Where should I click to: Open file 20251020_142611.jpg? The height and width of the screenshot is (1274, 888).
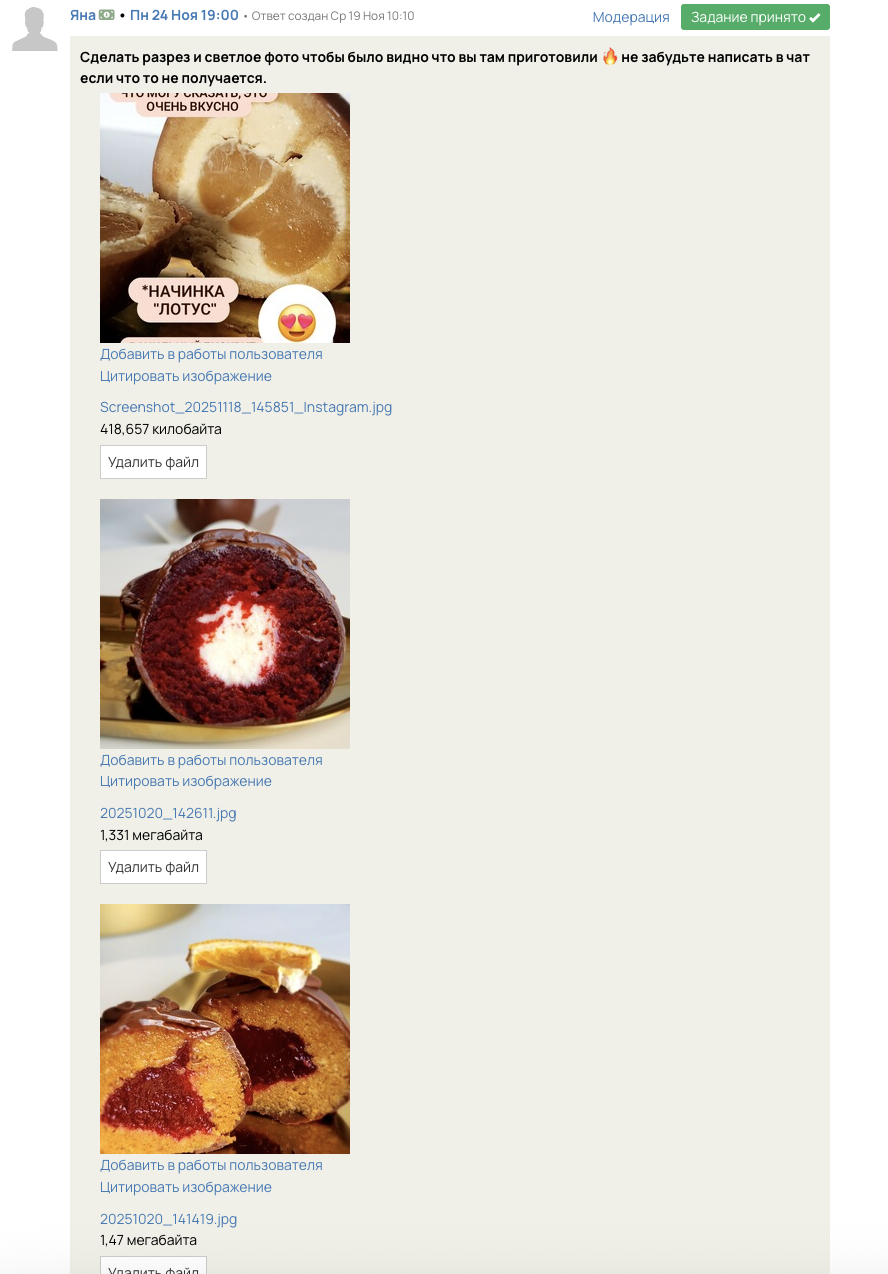tap(168, 813)
